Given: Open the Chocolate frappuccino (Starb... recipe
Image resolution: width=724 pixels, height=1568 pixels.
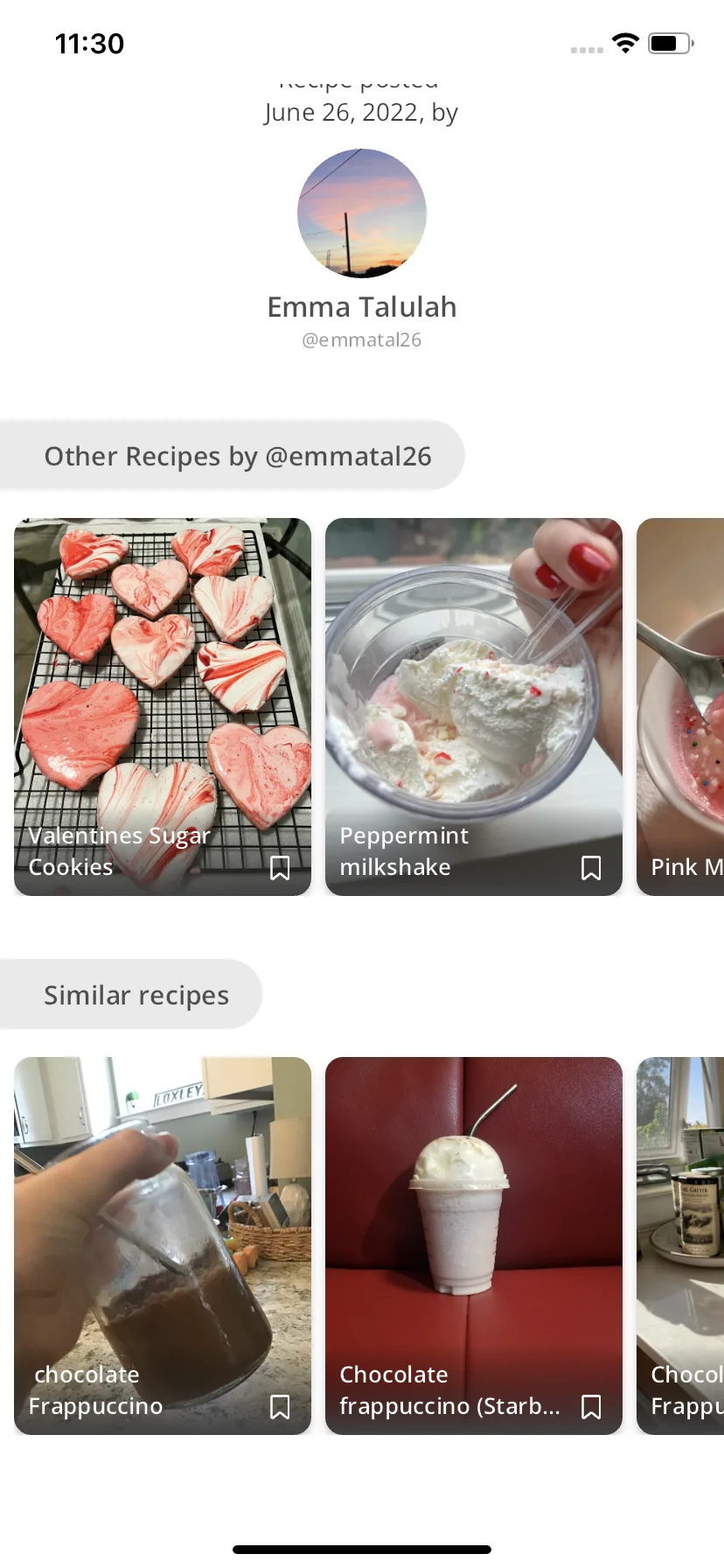Looking at the screenshot, I should 473,1225.
